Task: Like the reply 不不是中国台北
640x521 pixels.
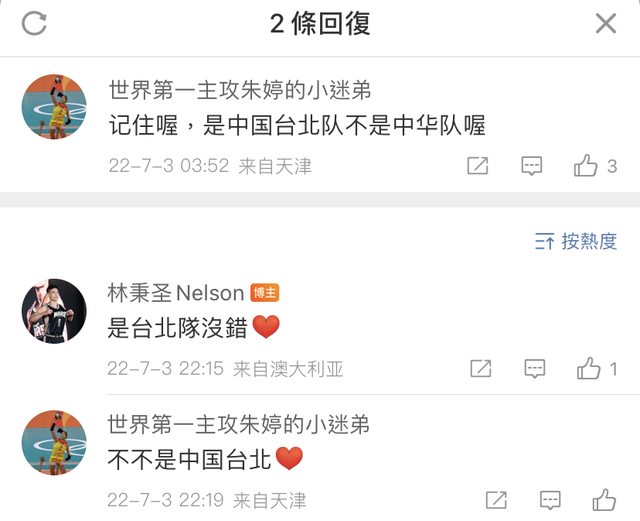Action: coord(604,500)
